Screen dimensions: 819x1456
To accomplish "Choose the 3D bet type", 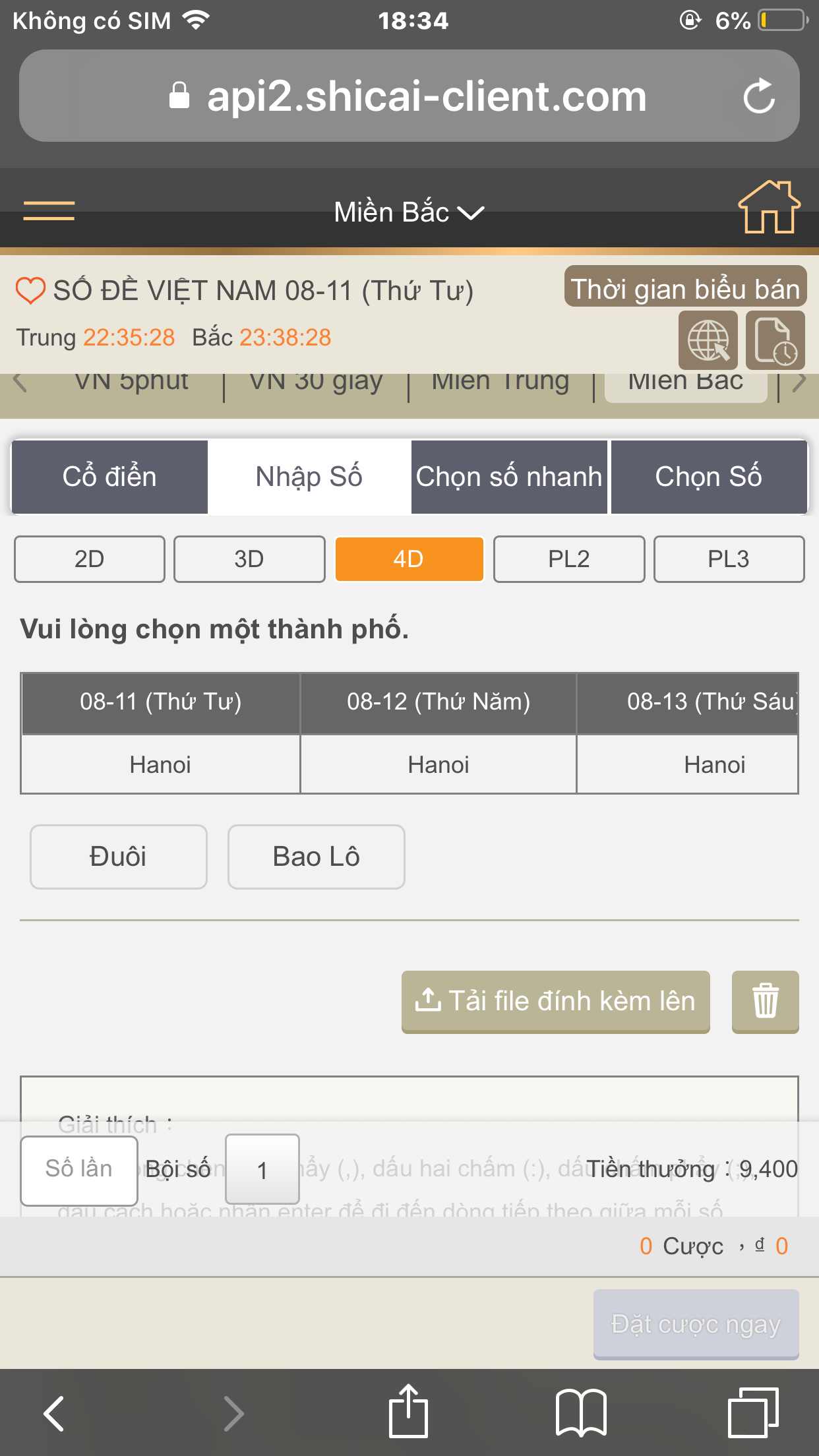I will tap(249, 559).
